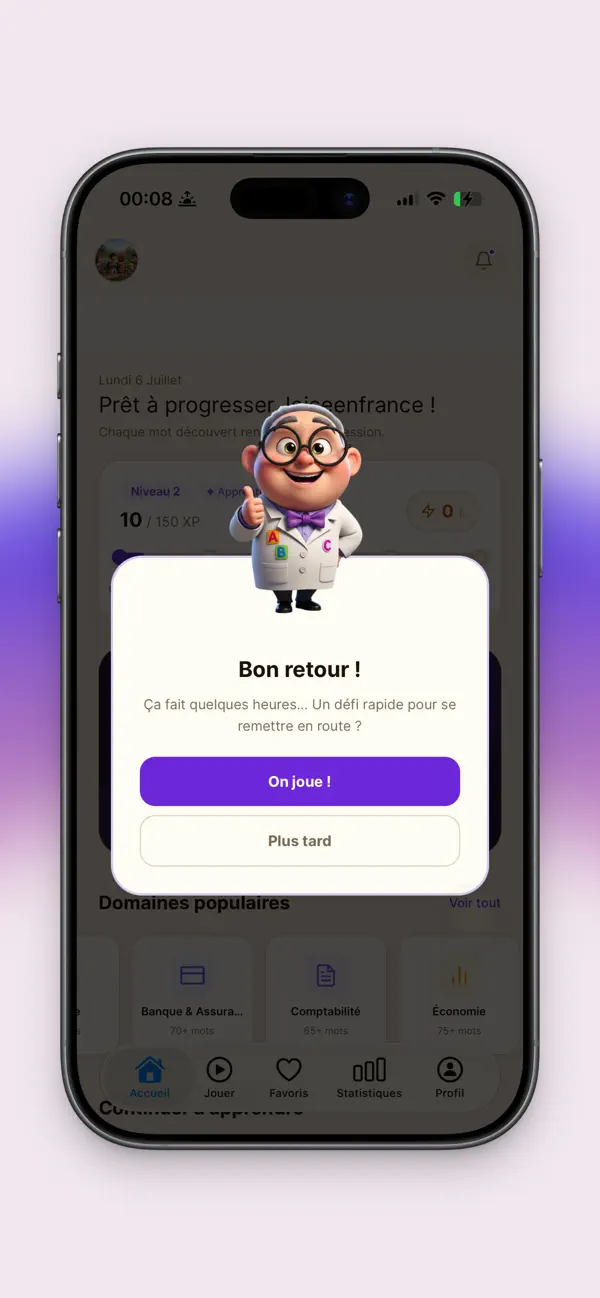
Task: Open the profile avatar picture
Action: (x=116, y=260)
